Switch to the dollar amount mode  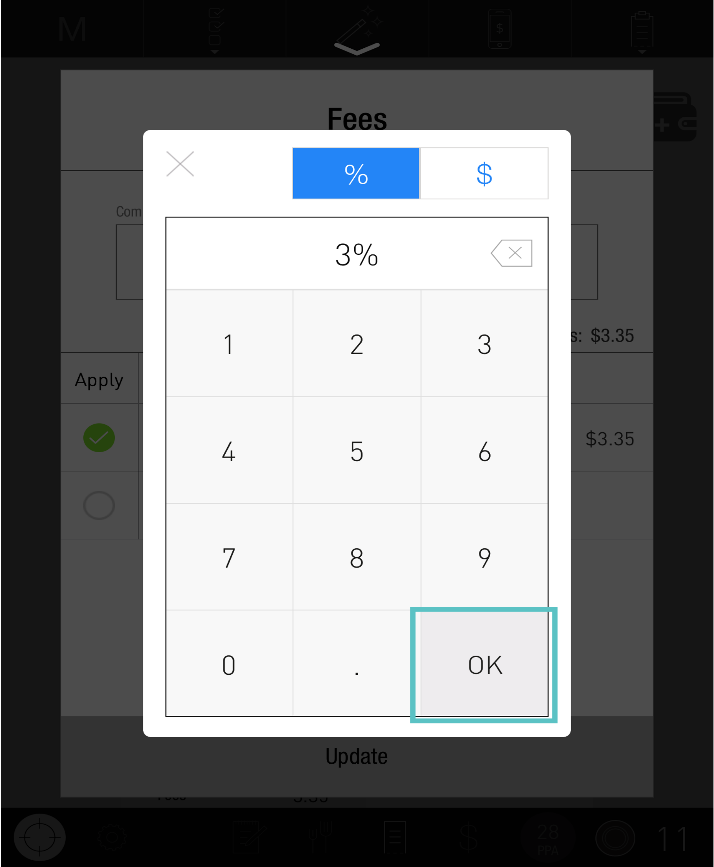click(x=484, y=174)
